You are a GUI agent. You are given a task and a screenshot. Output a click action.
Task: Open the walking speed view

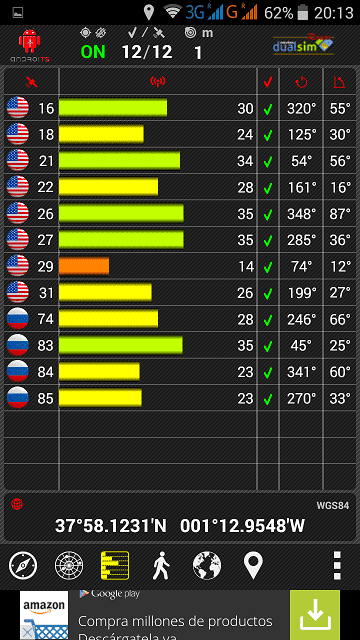(161, 566)
